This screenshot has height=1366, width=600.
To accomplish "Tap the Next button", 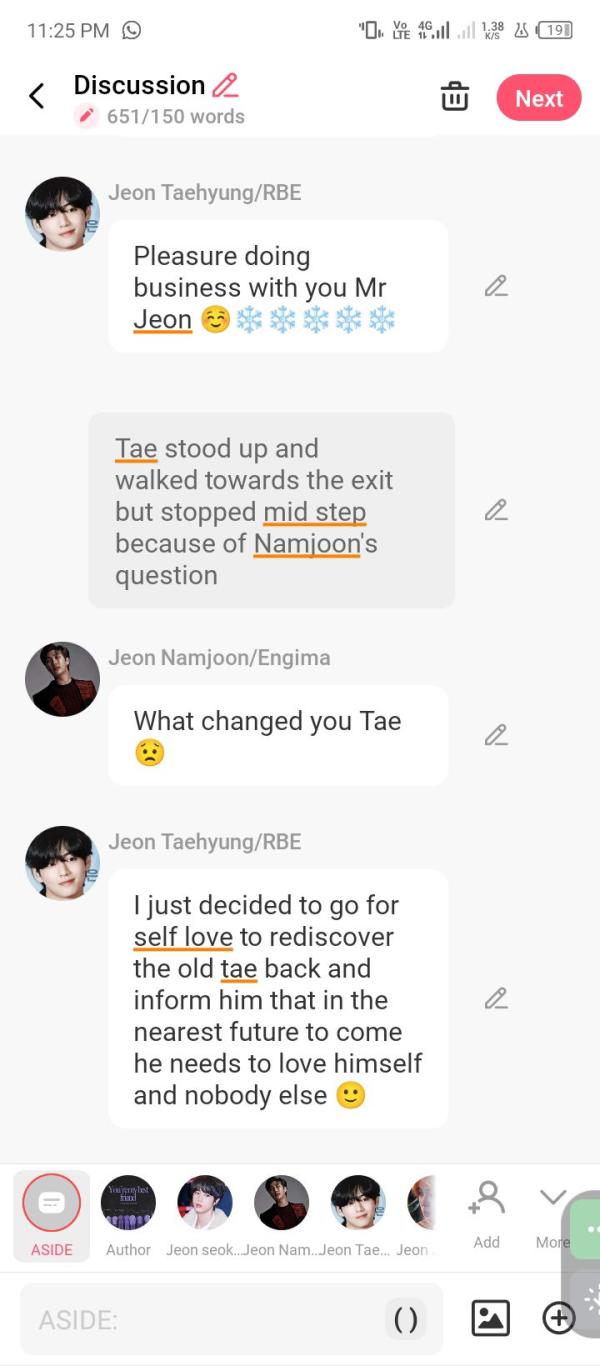I will tap(539, 98).
